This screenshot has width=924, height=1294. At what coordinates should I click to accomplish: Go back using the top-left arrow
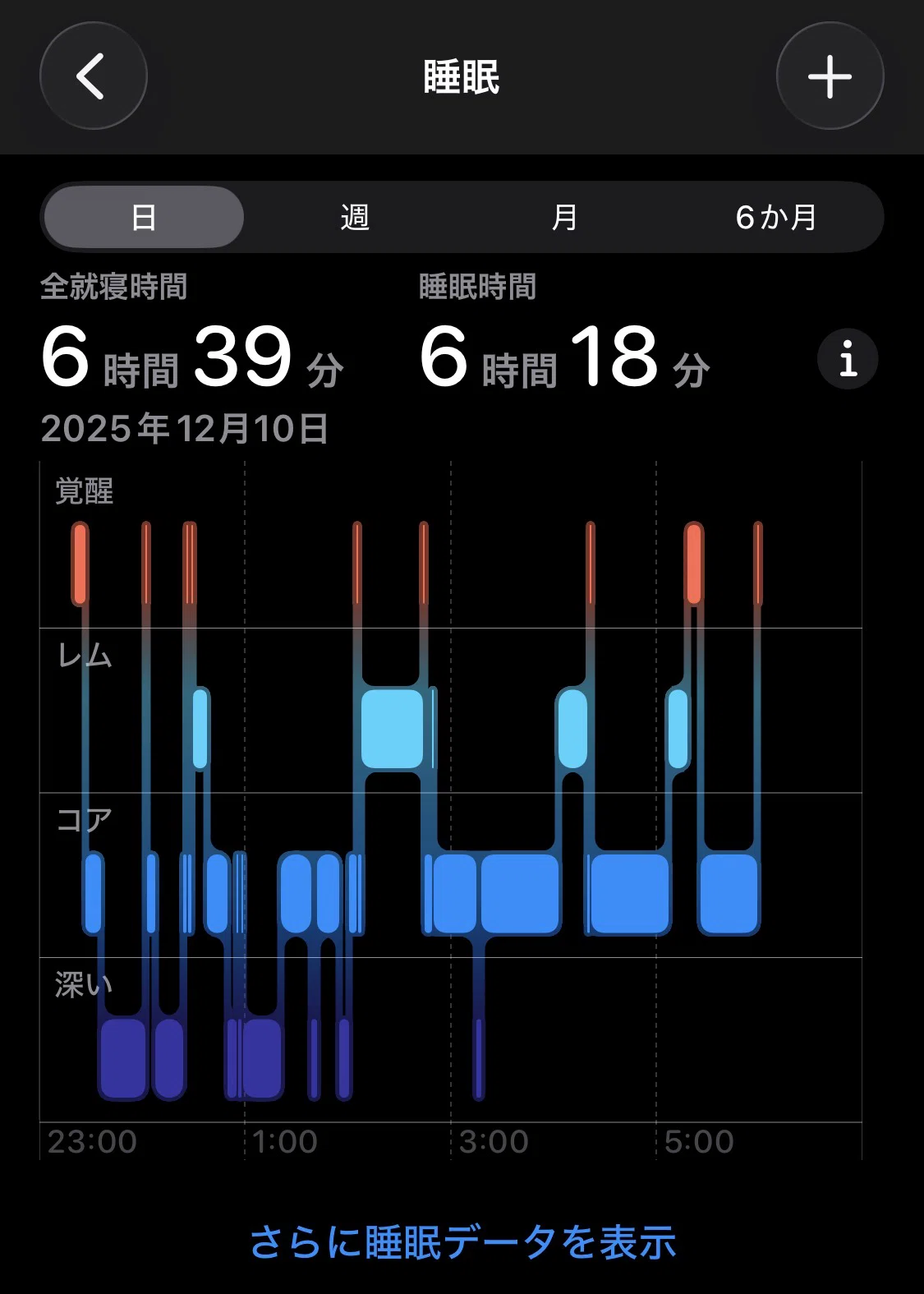coord(93,76)
